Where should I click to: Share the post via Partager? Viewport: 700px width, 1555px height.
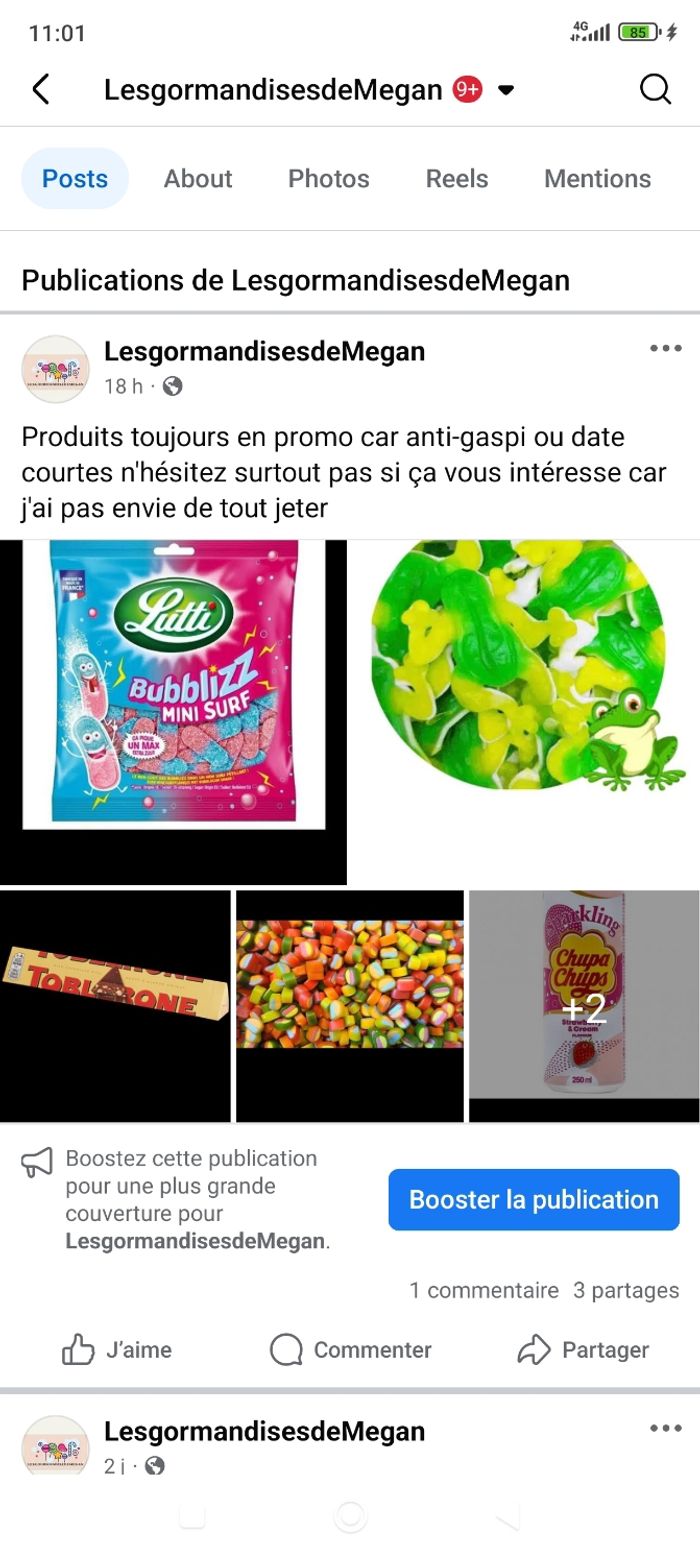coord(583,1350)
